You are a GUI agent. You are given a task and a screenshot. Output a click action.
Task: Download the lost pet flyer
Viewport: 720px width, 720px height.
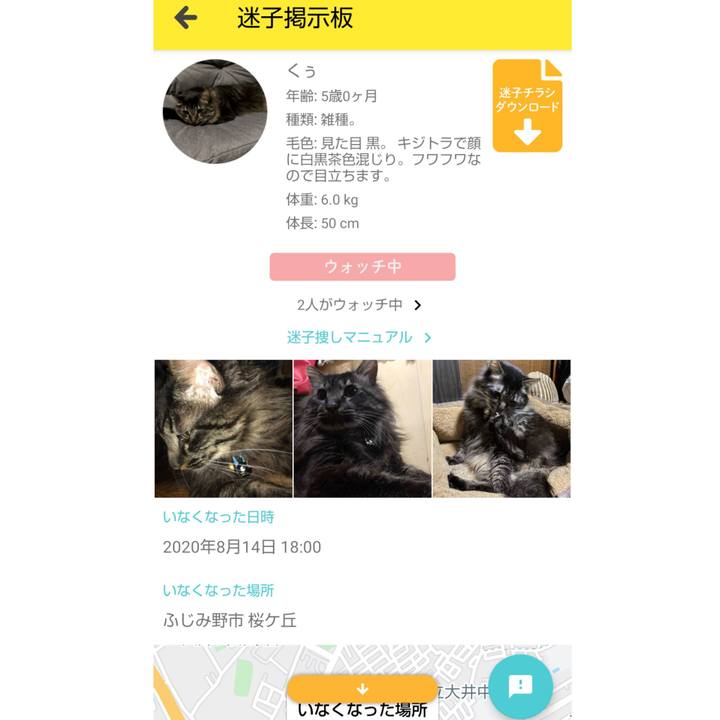point(527,105)
